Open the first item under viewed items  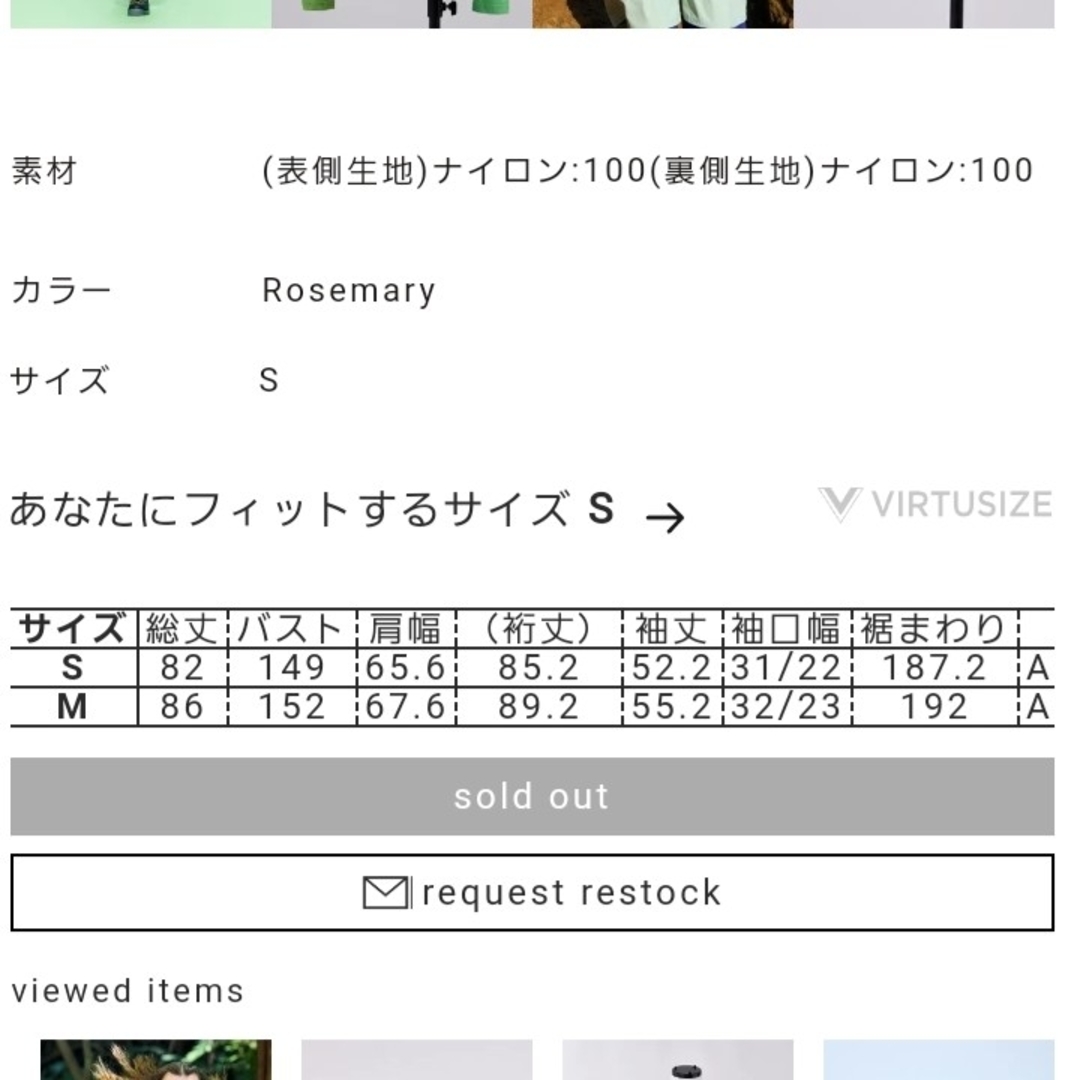click(156, 1060)
